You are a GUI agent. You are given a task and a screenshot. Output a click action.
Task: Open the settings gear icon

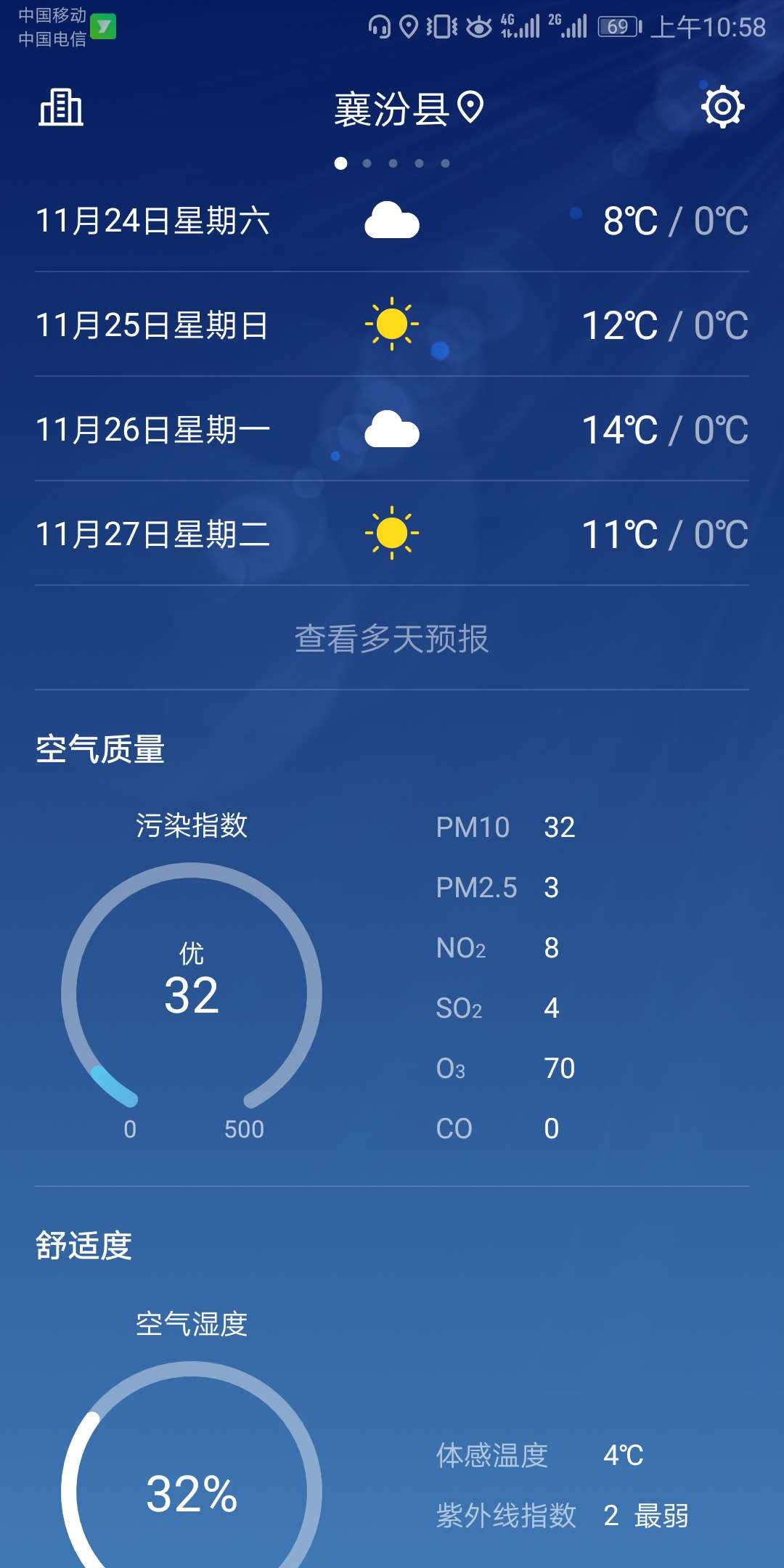[x=722, y=107]
